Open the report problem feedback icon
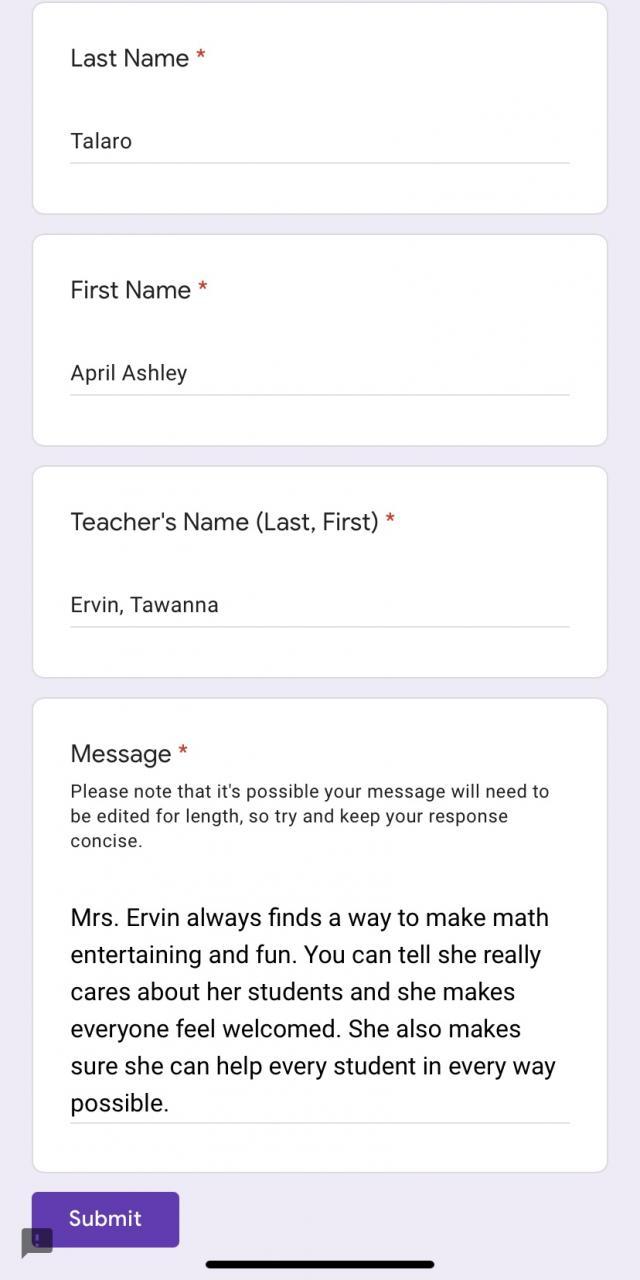The width and height of the screenshot is (640, 1280). tap(36, 1243)
